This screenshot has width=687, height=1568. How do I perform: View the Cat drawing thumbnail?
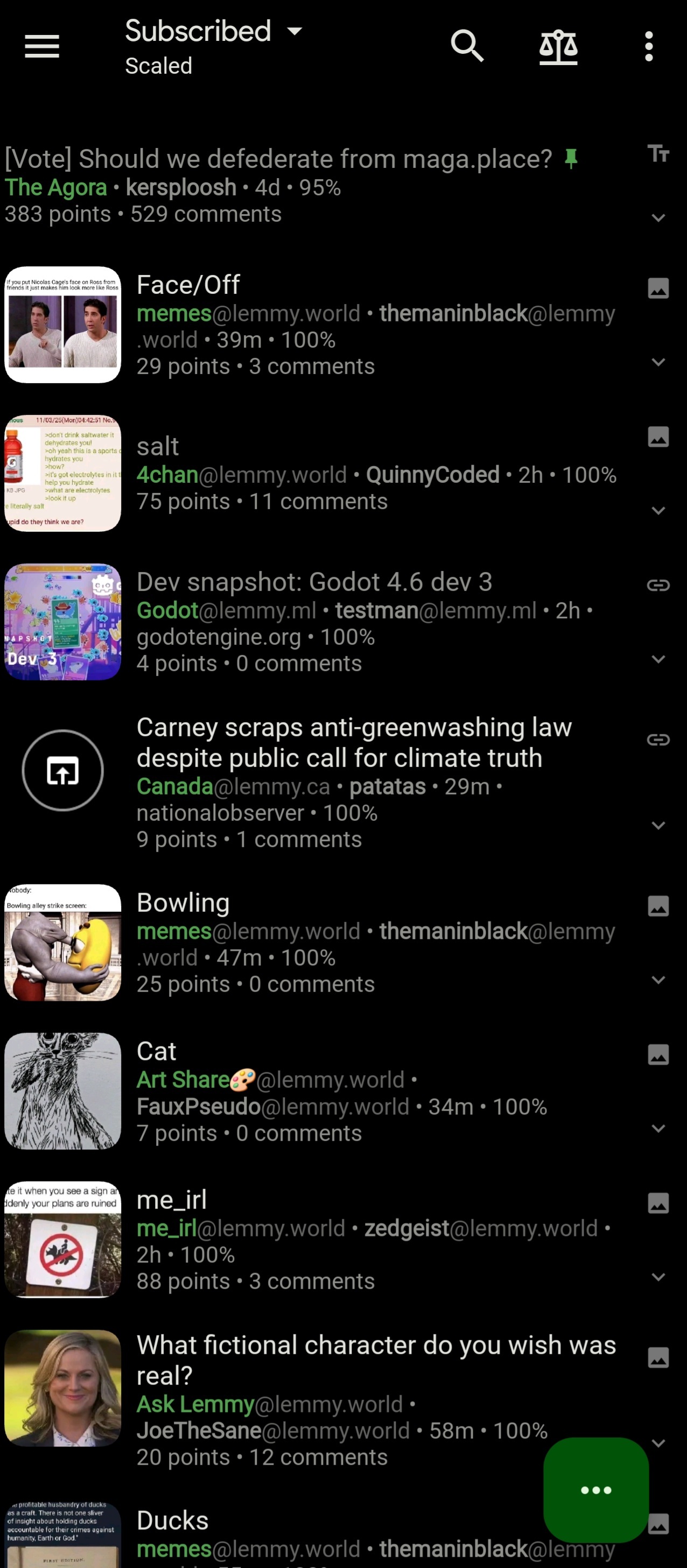point(63,1091)
